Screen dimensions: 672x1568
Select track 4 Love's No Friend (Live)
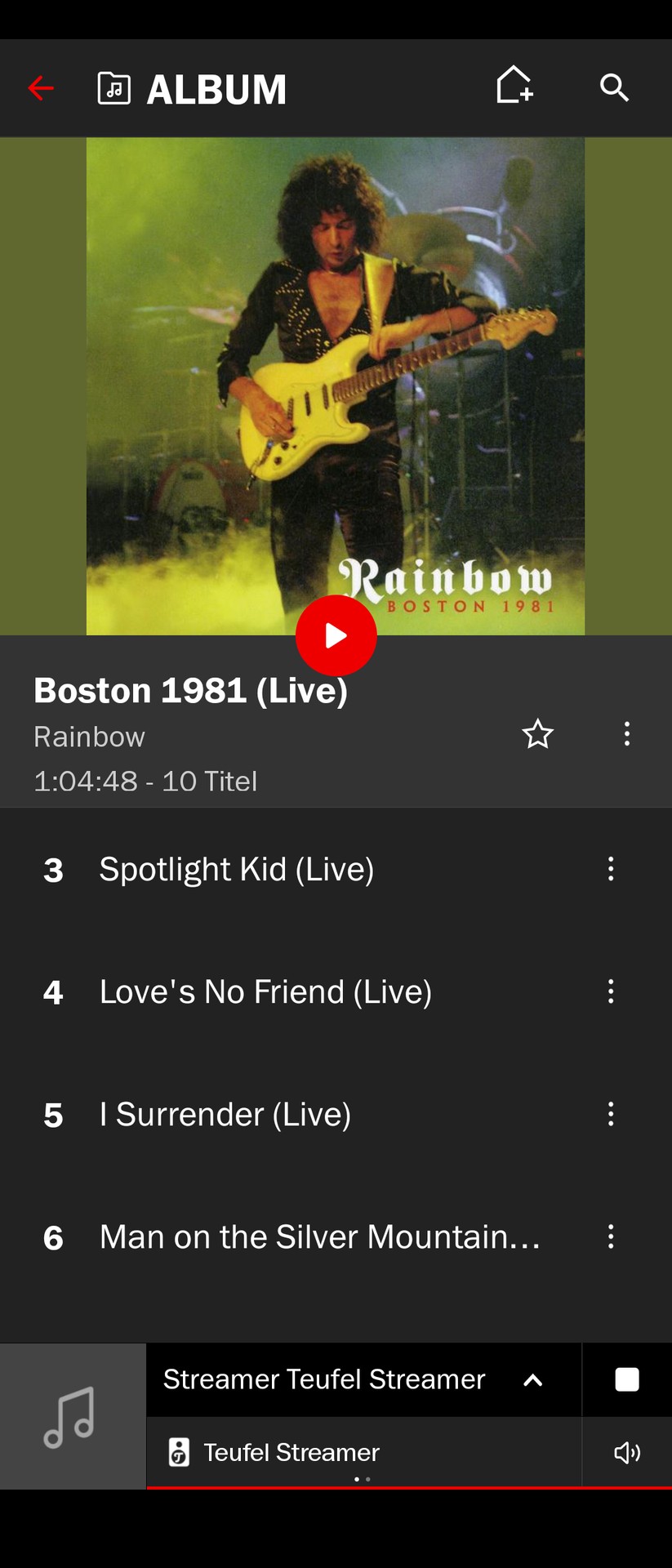(x=265, y=991)
